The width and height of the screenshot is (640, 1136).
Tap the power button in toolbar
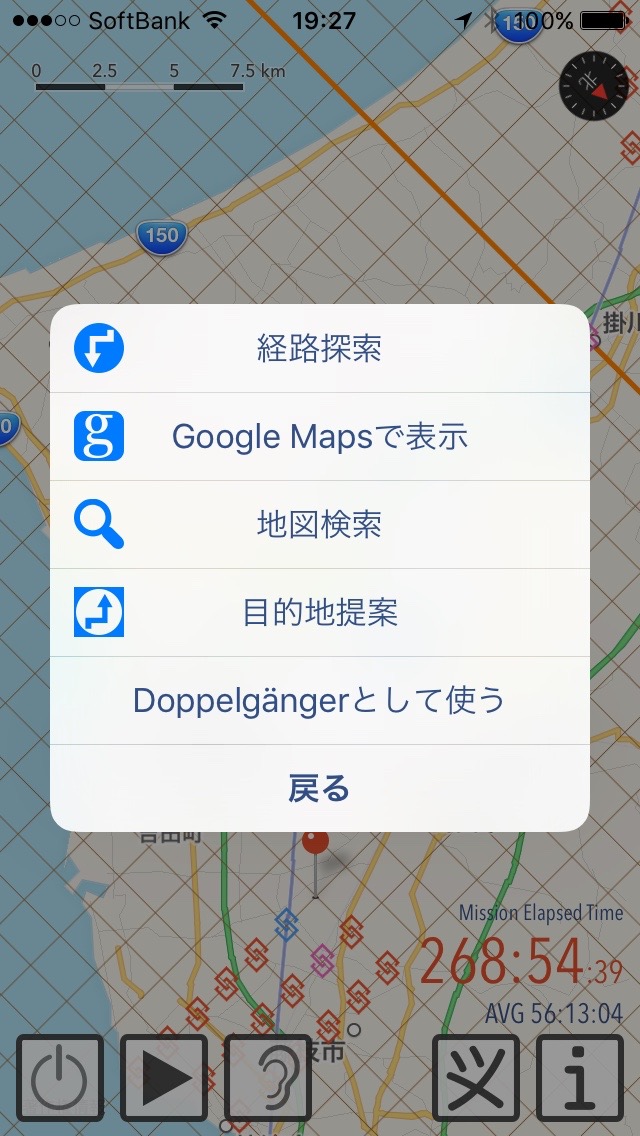(x=60, y=1078)
